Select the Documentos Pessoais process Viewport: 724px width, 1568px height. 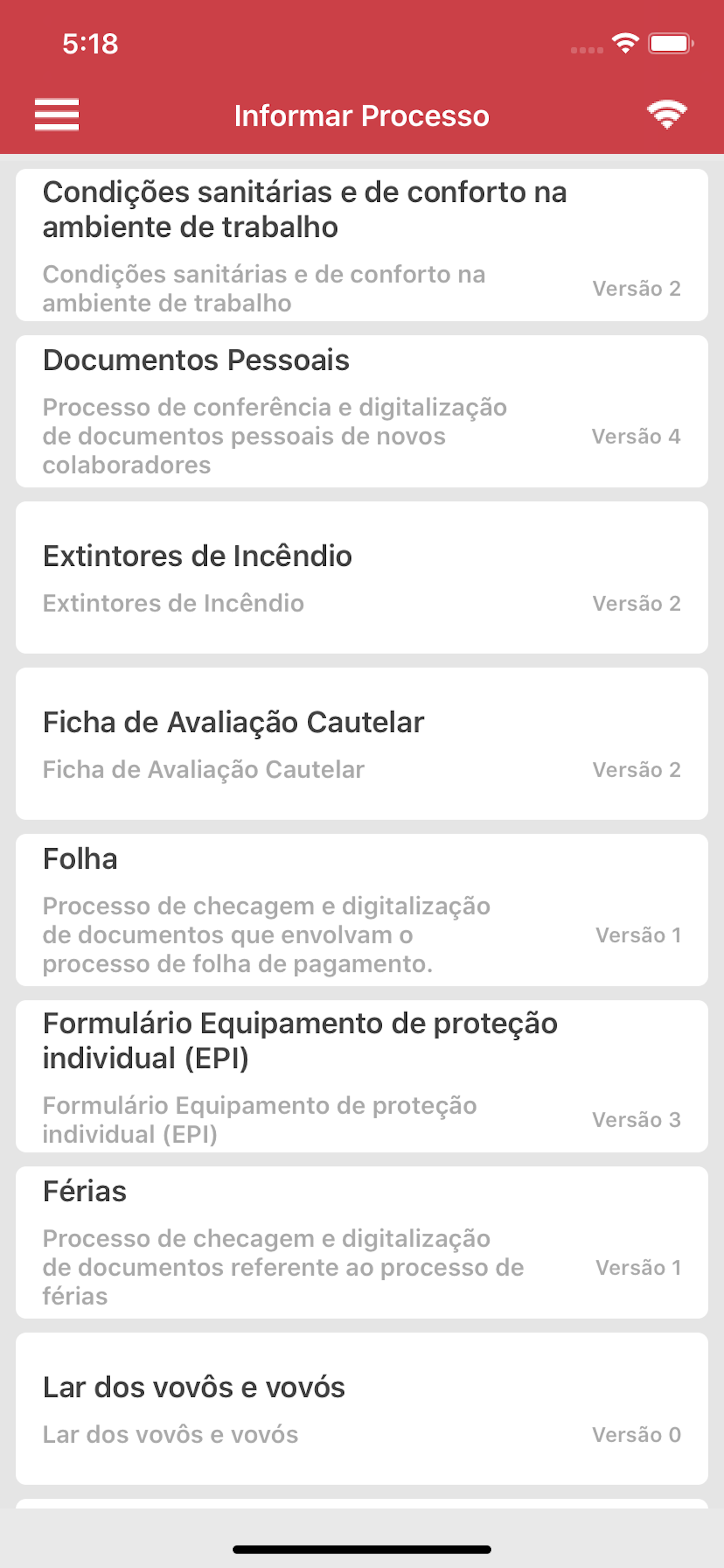[x=362, y=411]
